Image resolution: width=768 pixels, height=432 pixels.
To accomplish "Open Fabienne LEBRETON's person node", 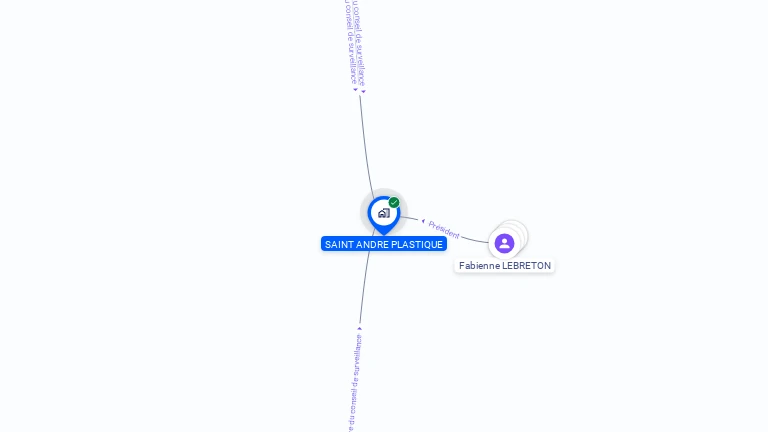I will [504, 243].
